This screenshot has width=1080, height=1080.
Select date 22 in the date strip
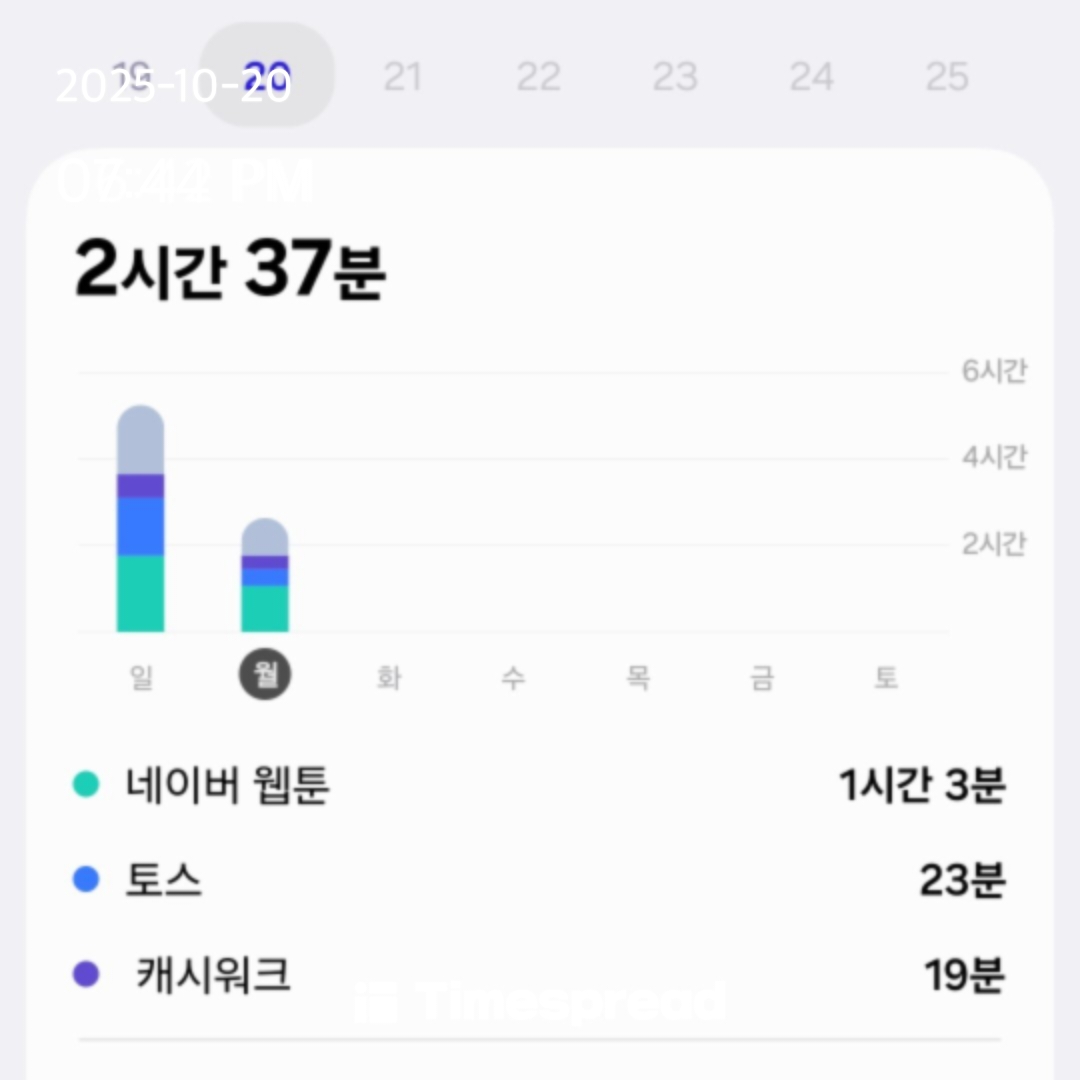click(539, 76)
